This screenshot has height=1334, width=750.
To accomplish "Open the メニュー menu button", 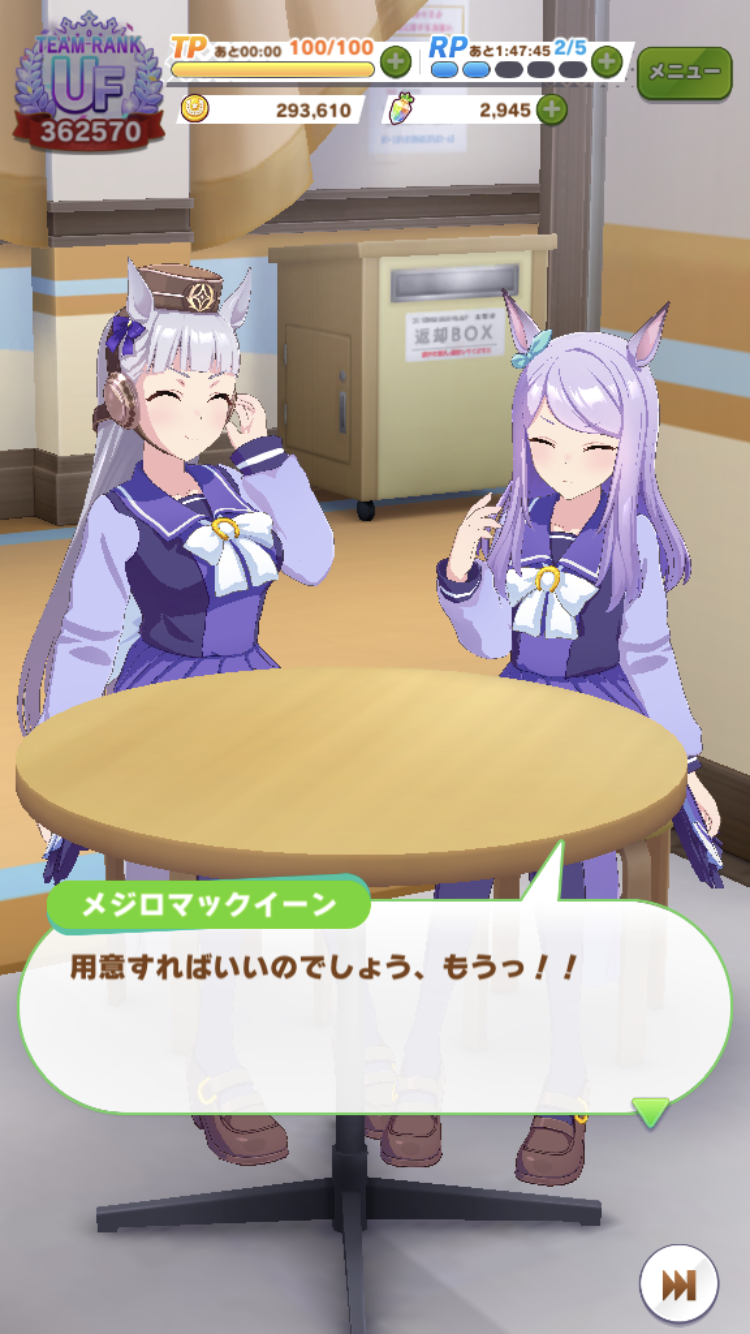I will point(684,72).
